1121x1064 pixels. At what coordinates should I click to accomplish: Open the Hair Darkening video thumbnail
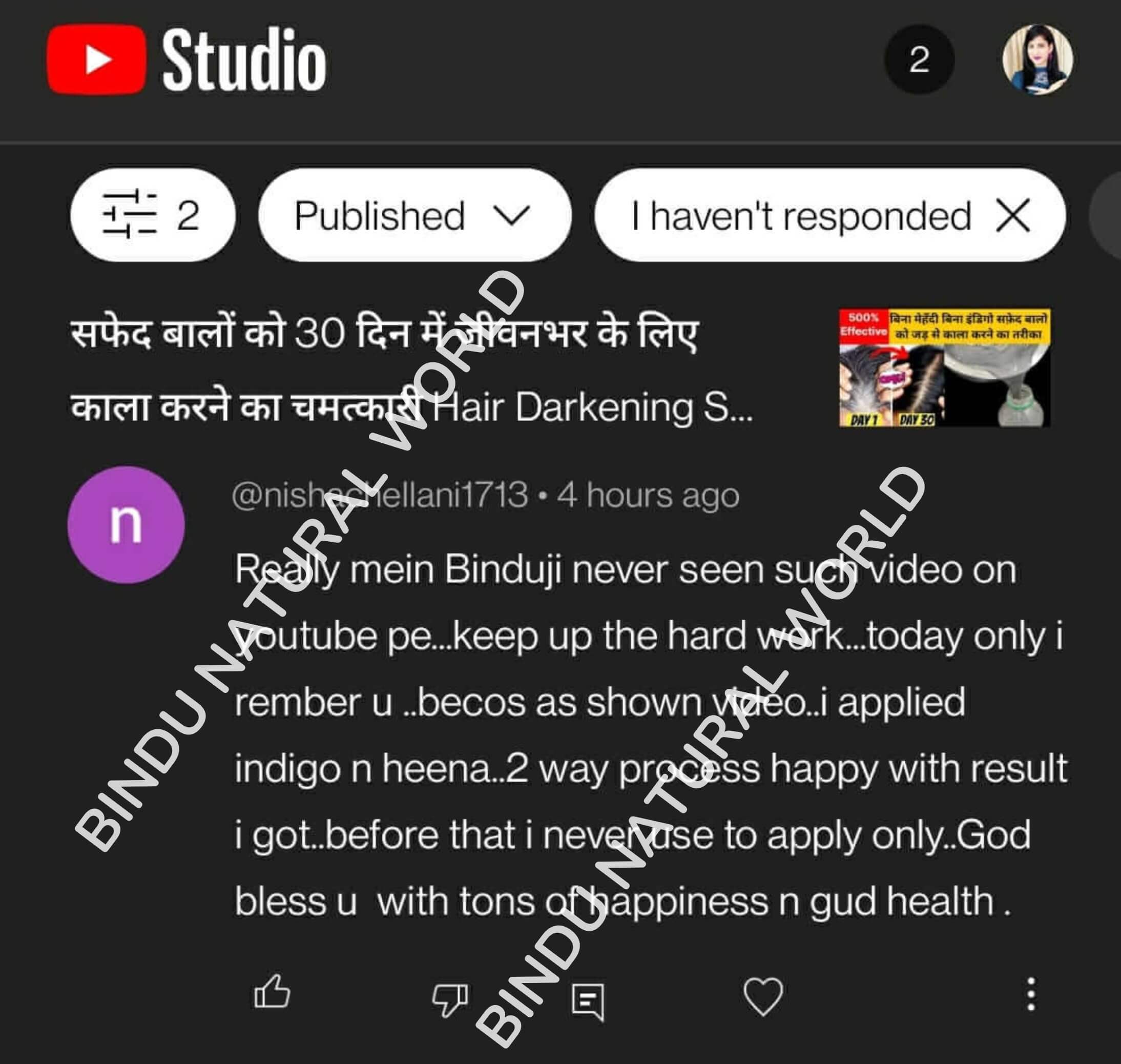(x=944, y=367)
